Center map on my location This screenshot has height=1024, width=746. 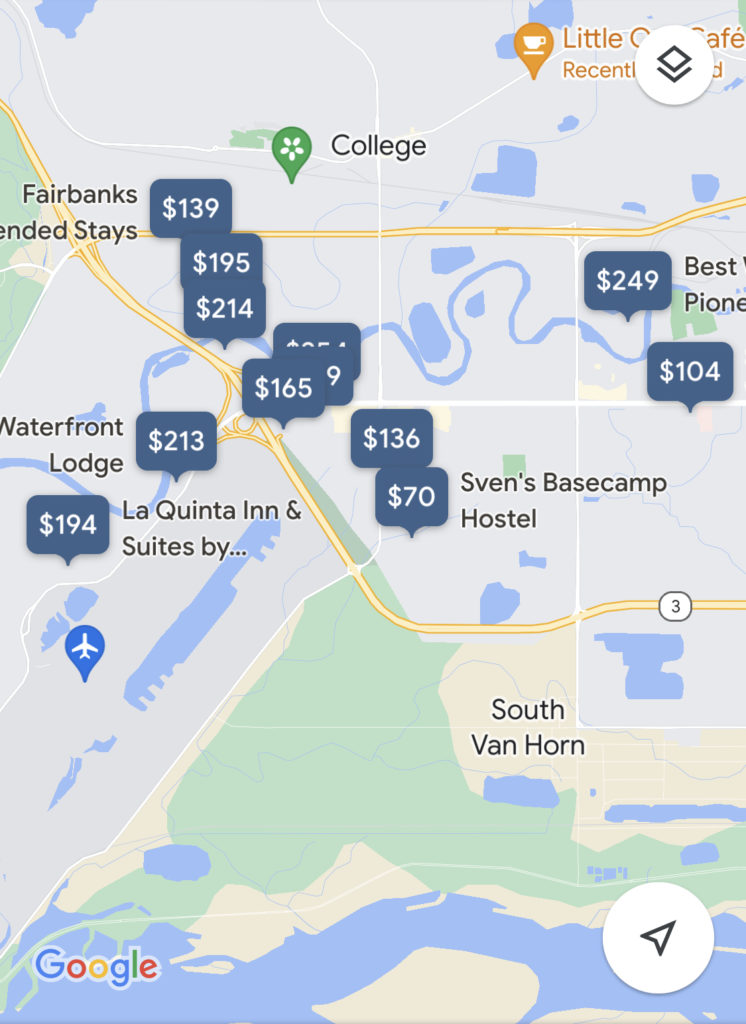(x=657, y=937)
